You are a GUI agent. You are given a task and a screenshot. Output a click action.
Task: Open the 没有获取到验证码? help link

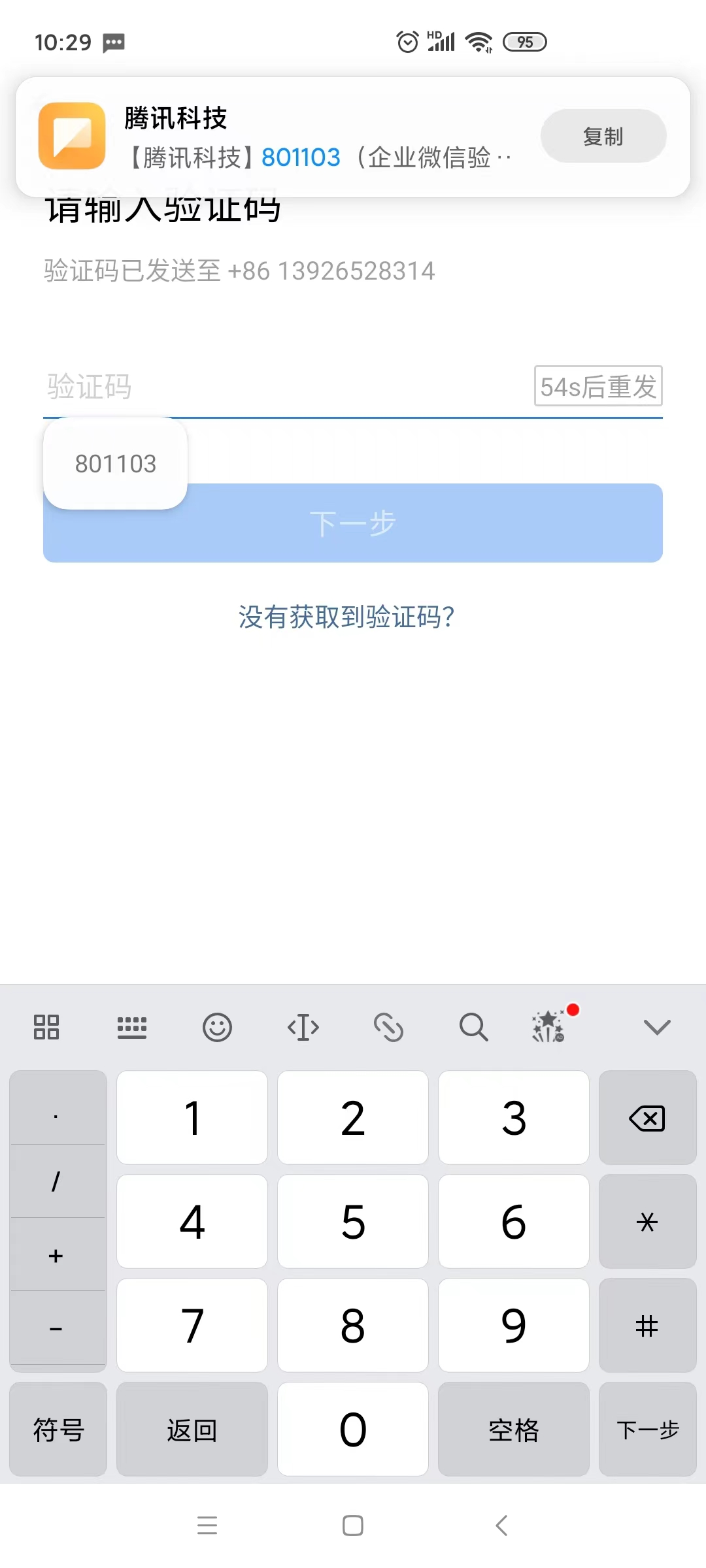point(346,617)
